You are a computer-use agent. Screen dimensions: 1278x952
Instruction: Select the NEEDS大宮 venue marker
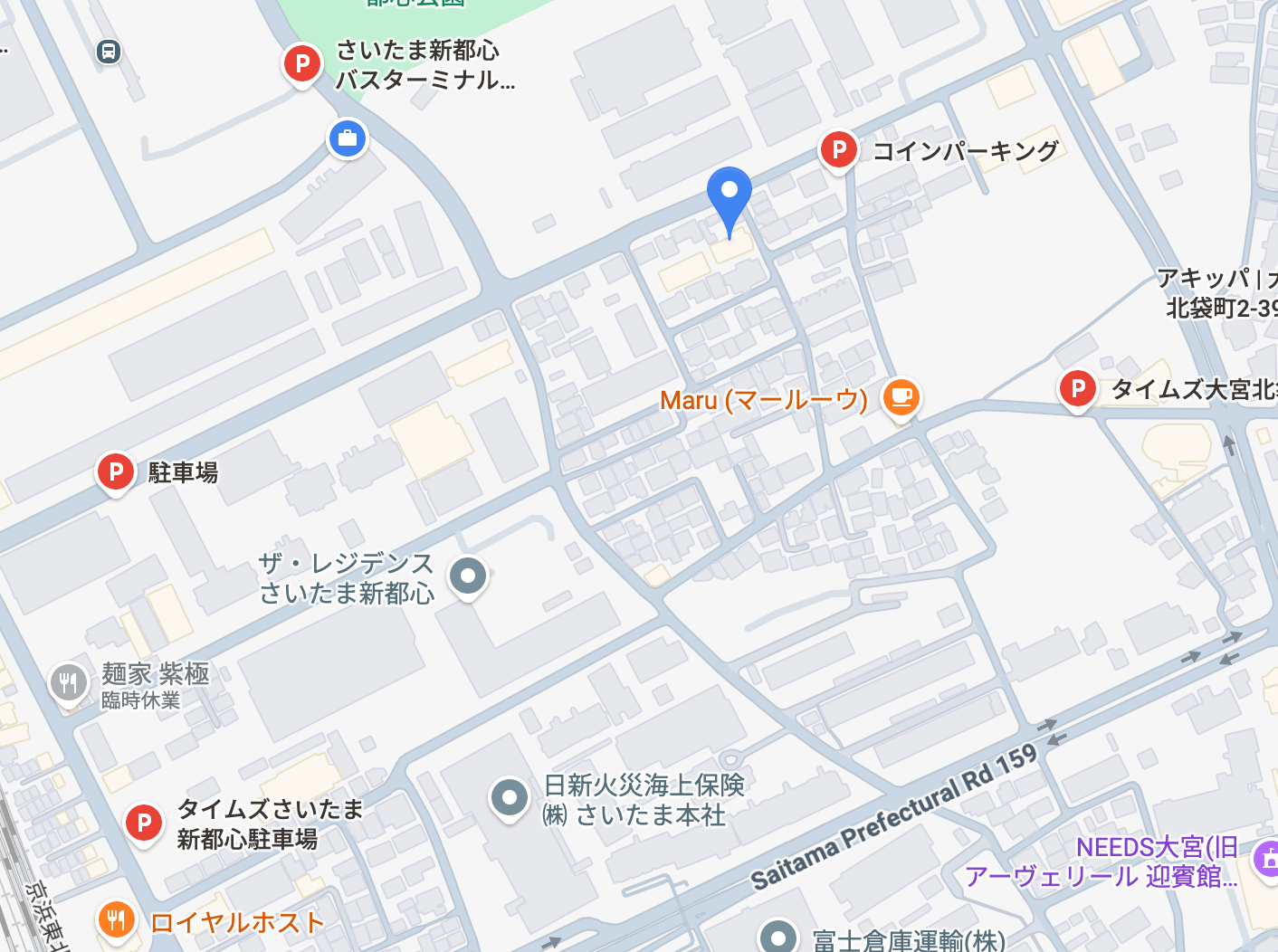(x=1267, y=858)
